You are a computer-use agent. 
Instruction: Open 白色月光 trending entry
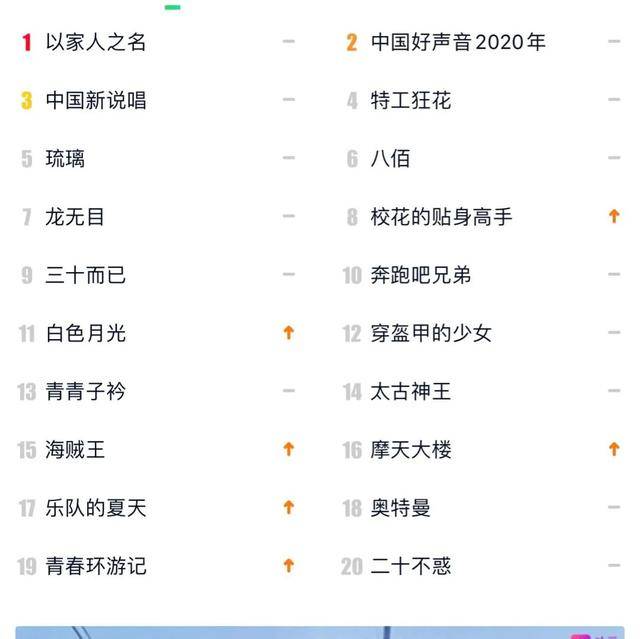tap(86, 333)
